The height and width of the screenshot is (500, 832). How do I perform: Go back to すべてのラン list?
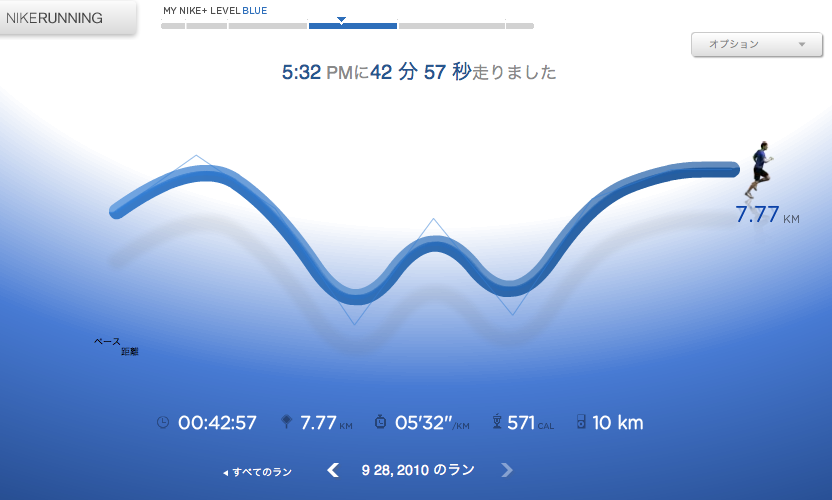[258, 471]
